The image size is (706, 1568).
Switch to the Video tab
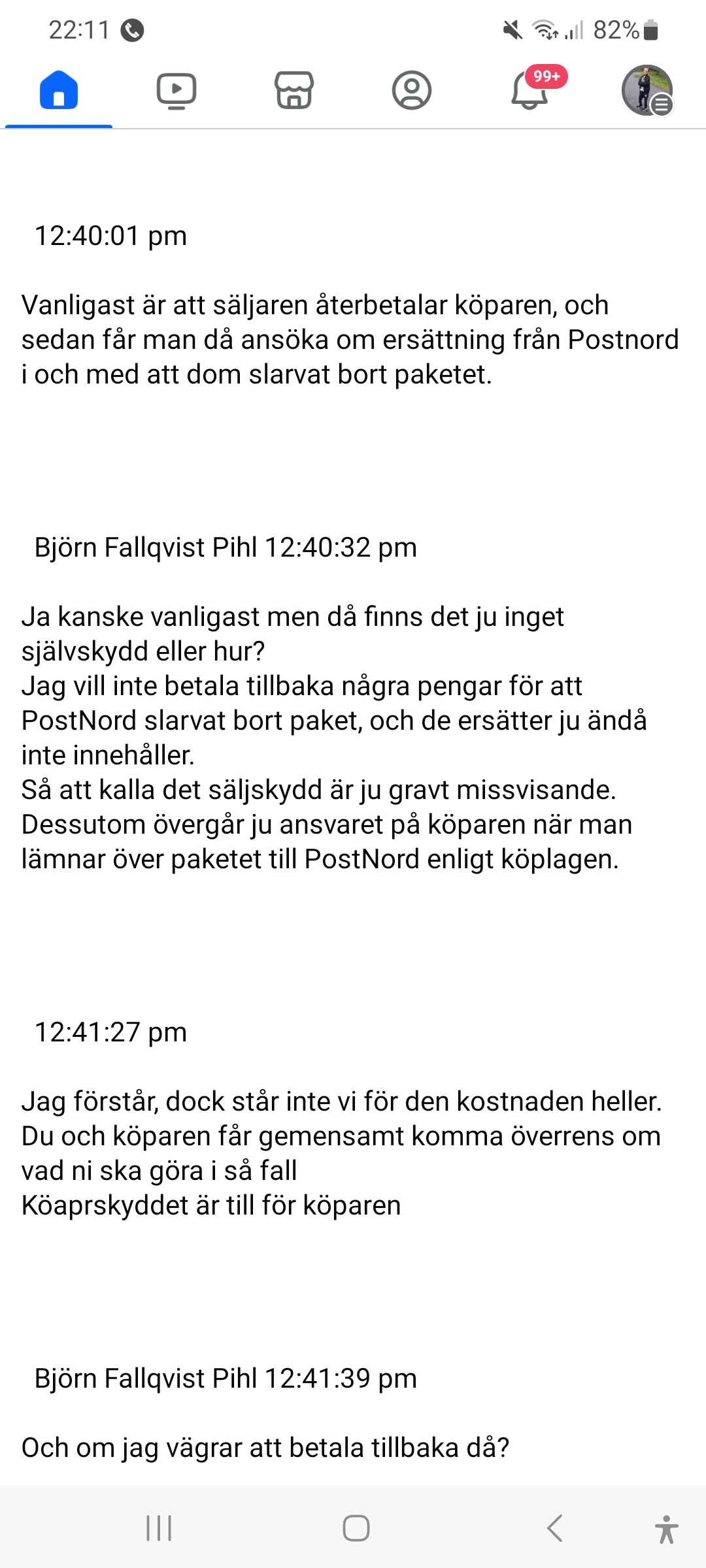(x=176, y=90)
